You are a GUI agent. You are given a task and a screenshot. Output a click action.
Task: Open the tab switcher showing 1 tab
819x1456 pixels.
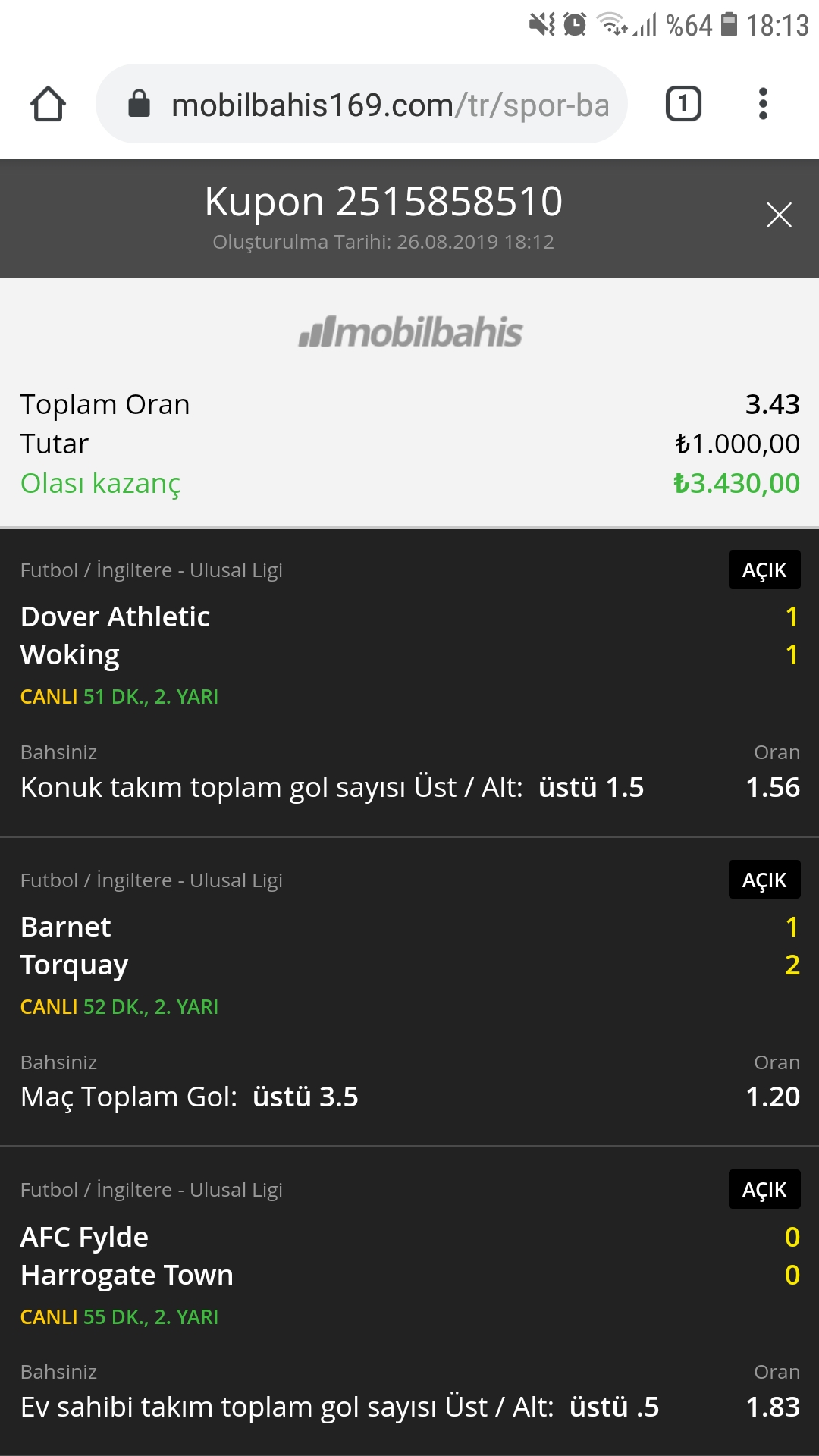(683, 104)
